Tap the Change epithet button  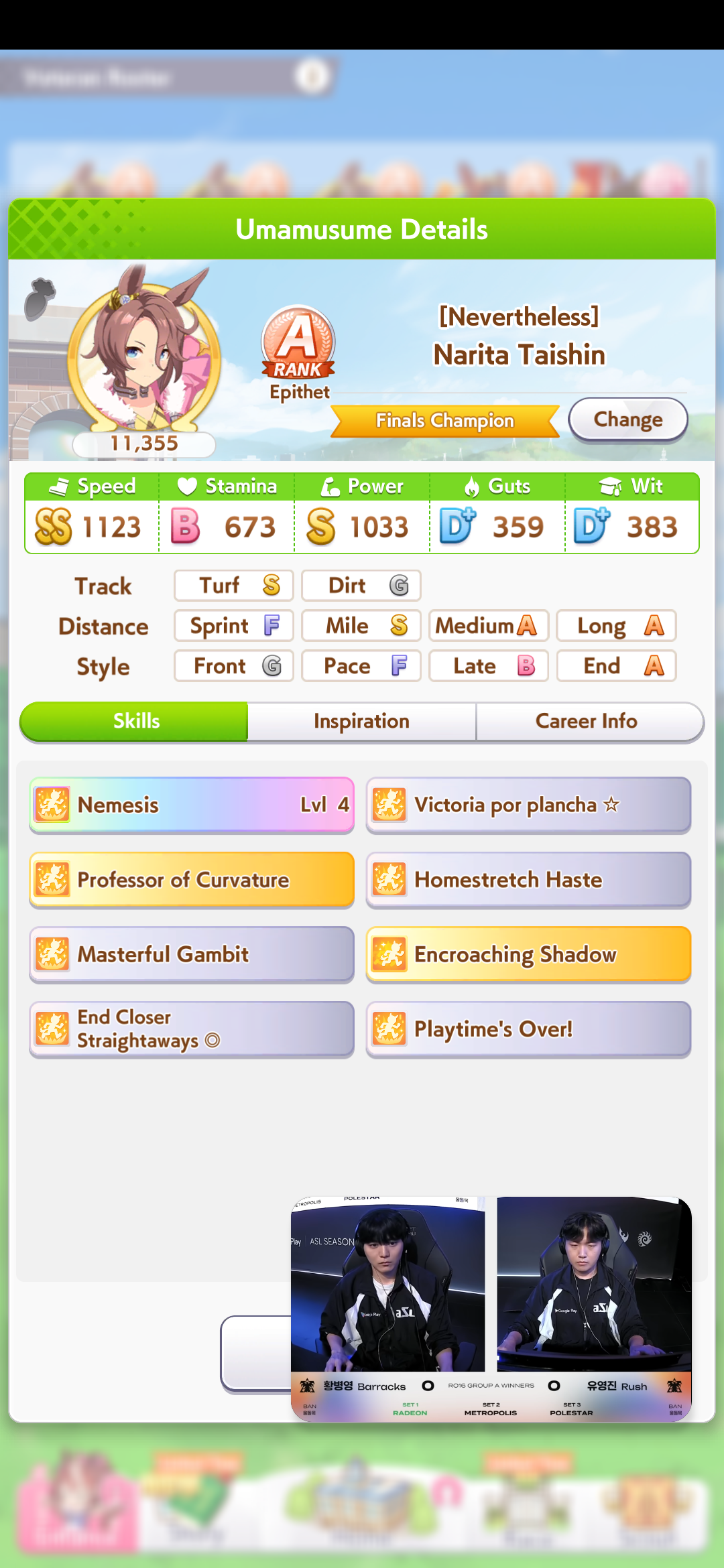628,419
